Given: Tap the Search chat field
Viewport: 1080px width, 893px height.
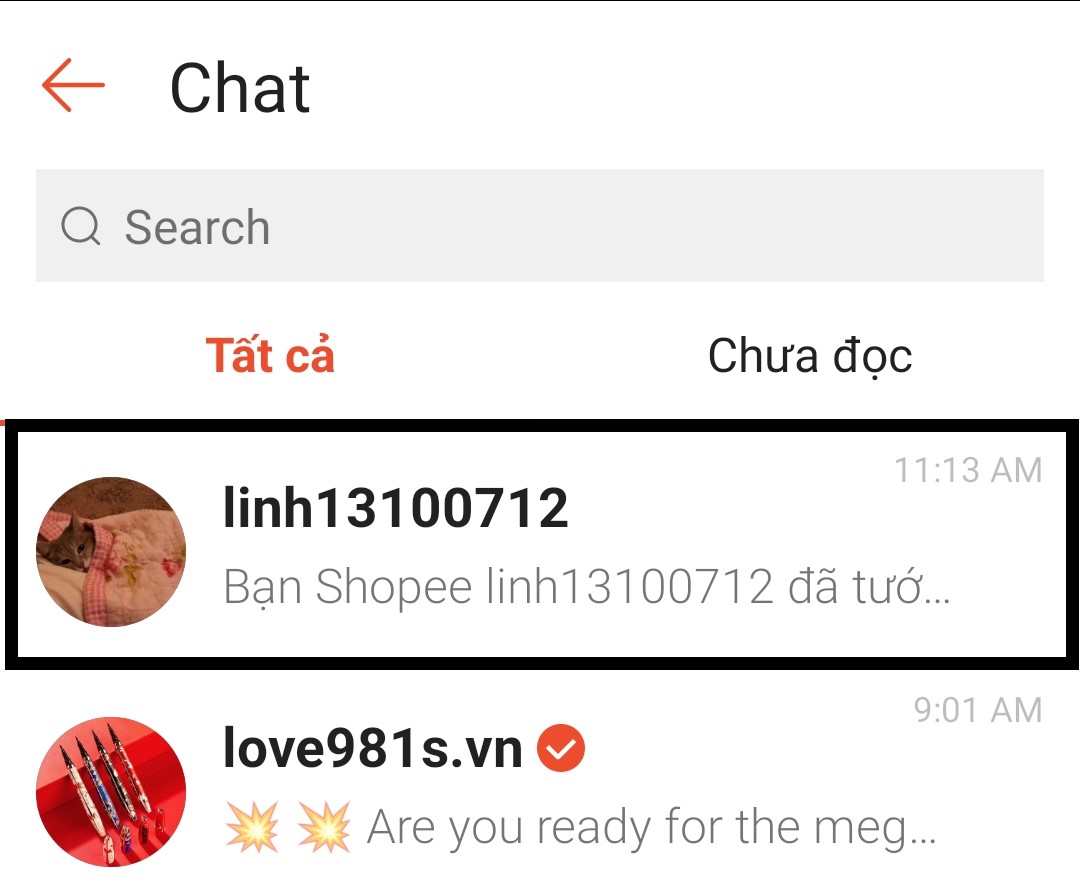Looking at the screenshot, I should point(540,226).
